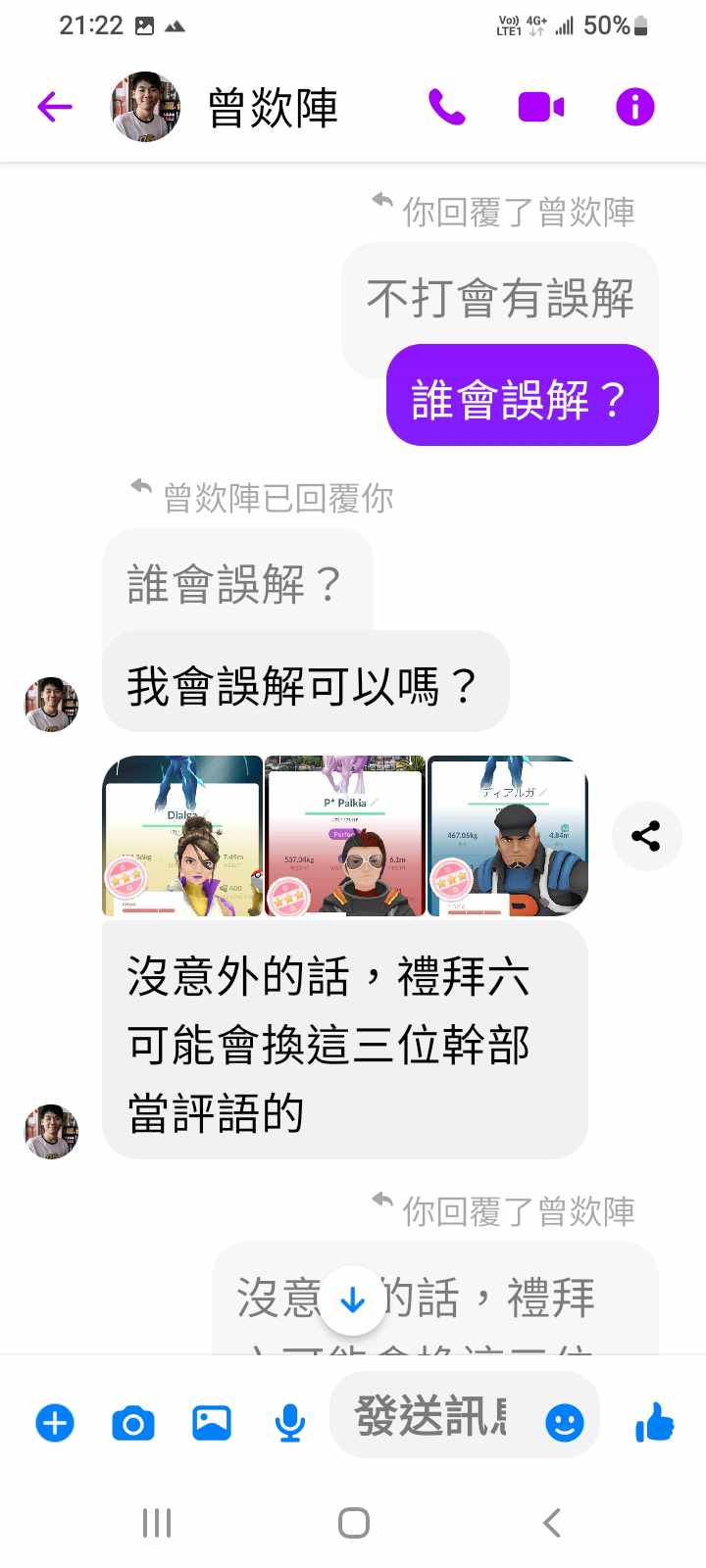Image resolution: width=706 pixels, height=1568 pixels.
Task: Share the three sent images
Action: (646, 836)
